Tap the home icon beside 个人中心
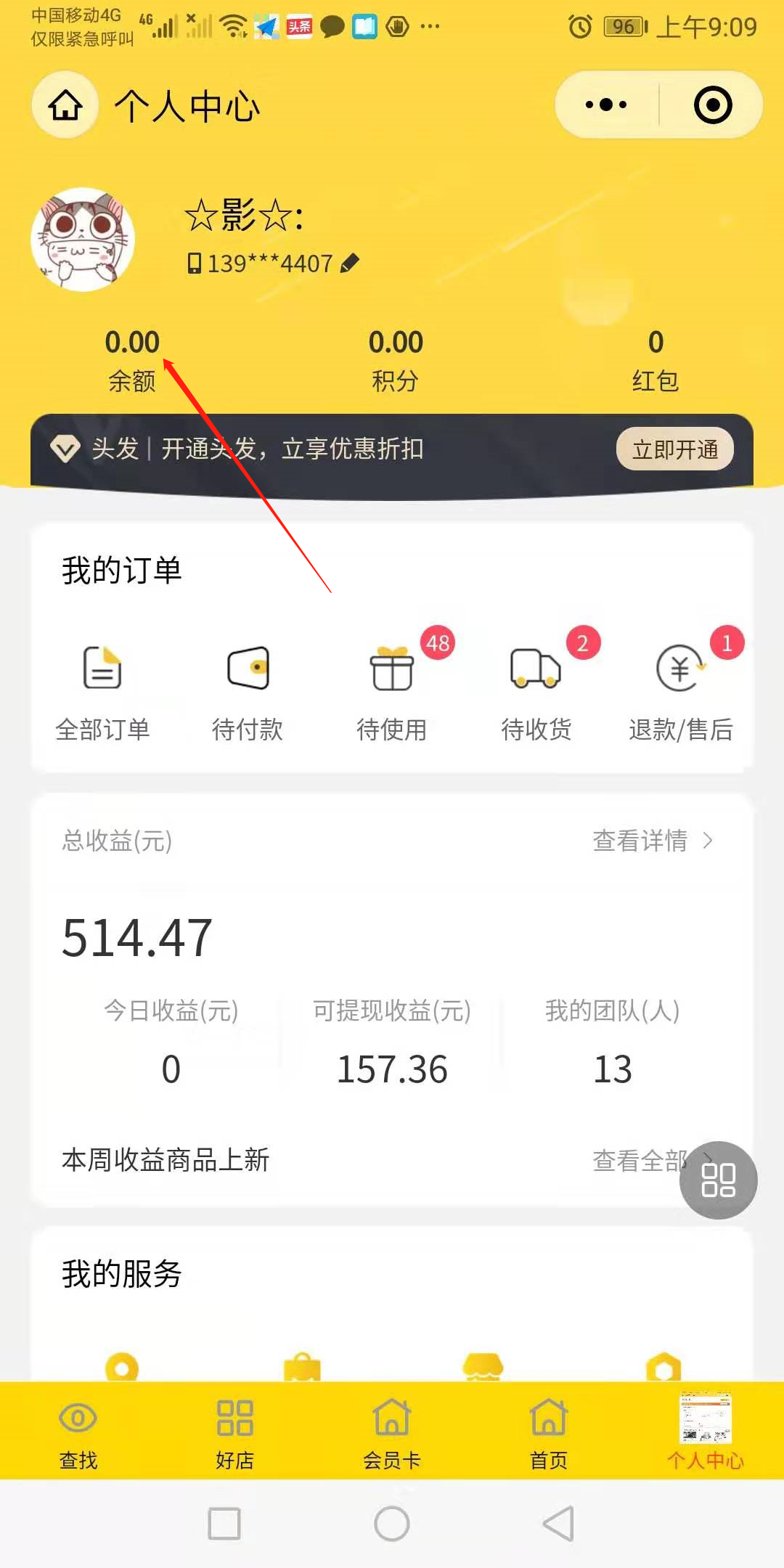 click(x=65, y=105)
